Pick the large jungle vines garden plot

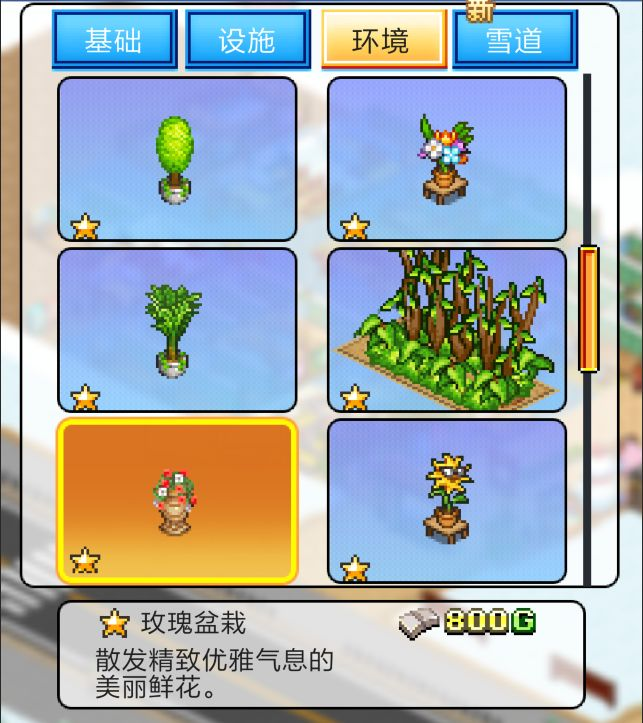point(446,330)
